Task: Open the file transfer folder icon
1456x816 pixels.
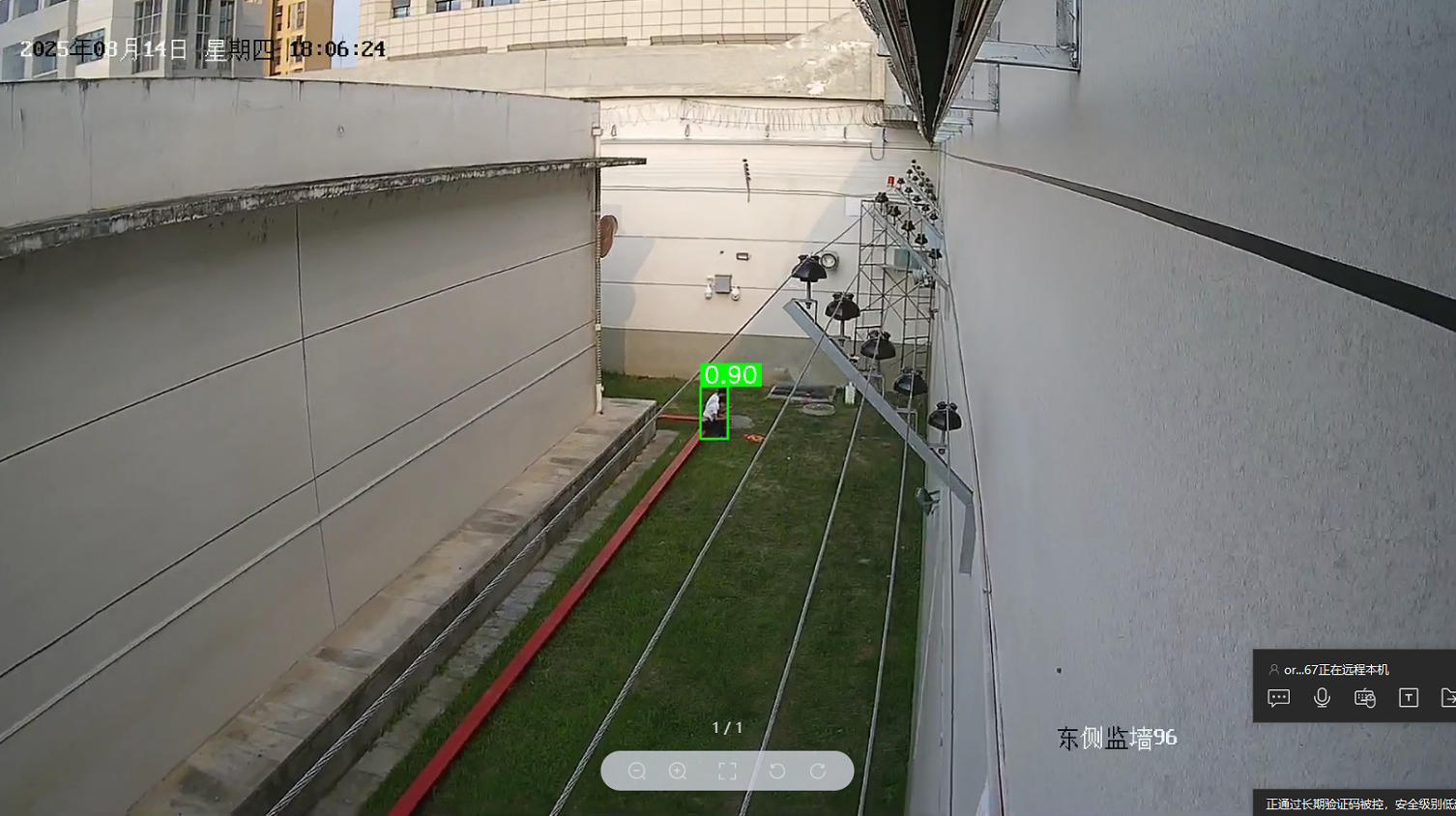Action: pyautogui.click(x=1447, y=698)
